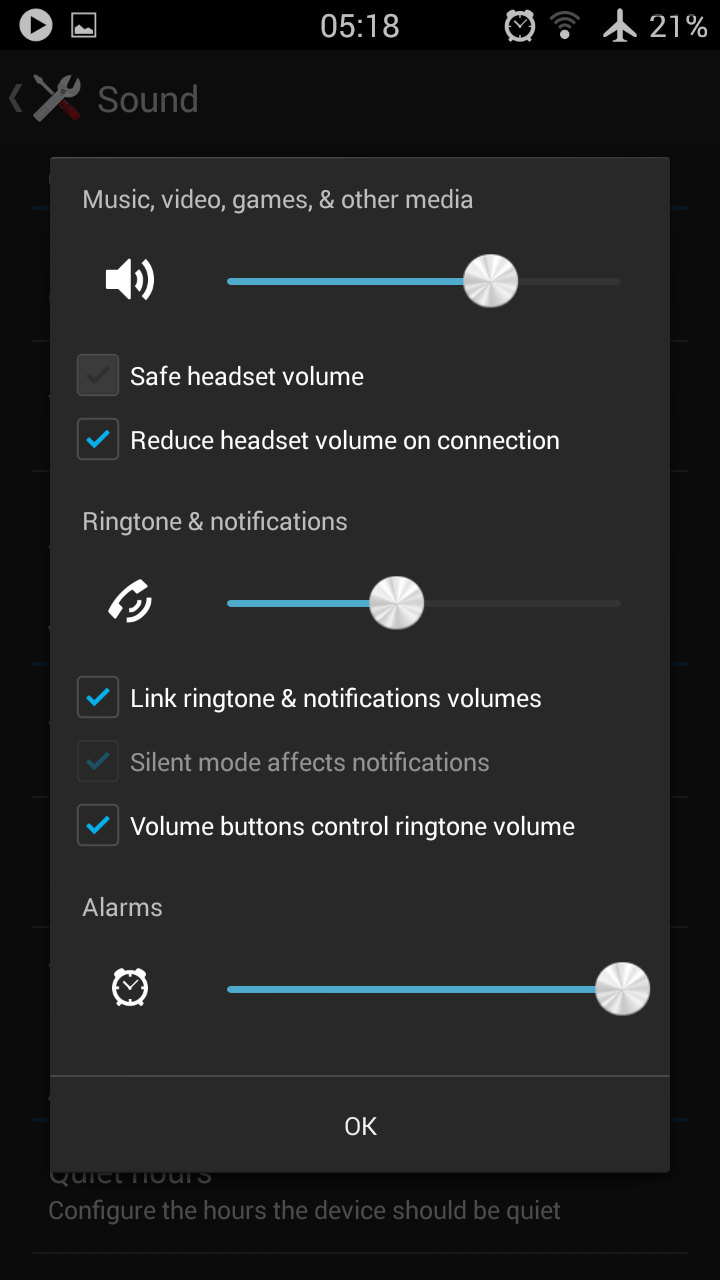720x1280 pixels.
Task: Tap the alarms volume slider
Action: [423, 990]
